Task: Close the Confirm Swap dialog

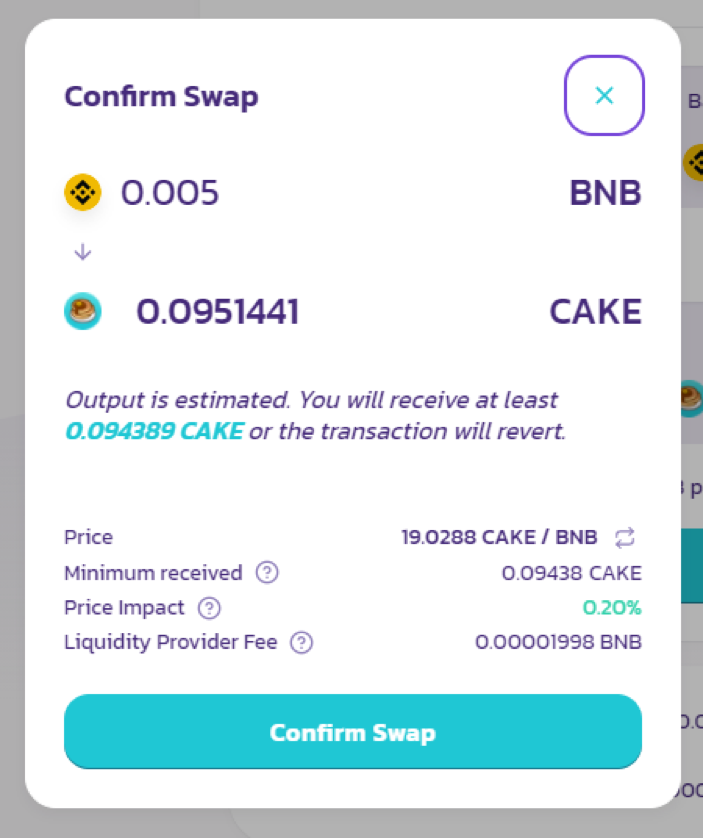Action: [604, 96]
